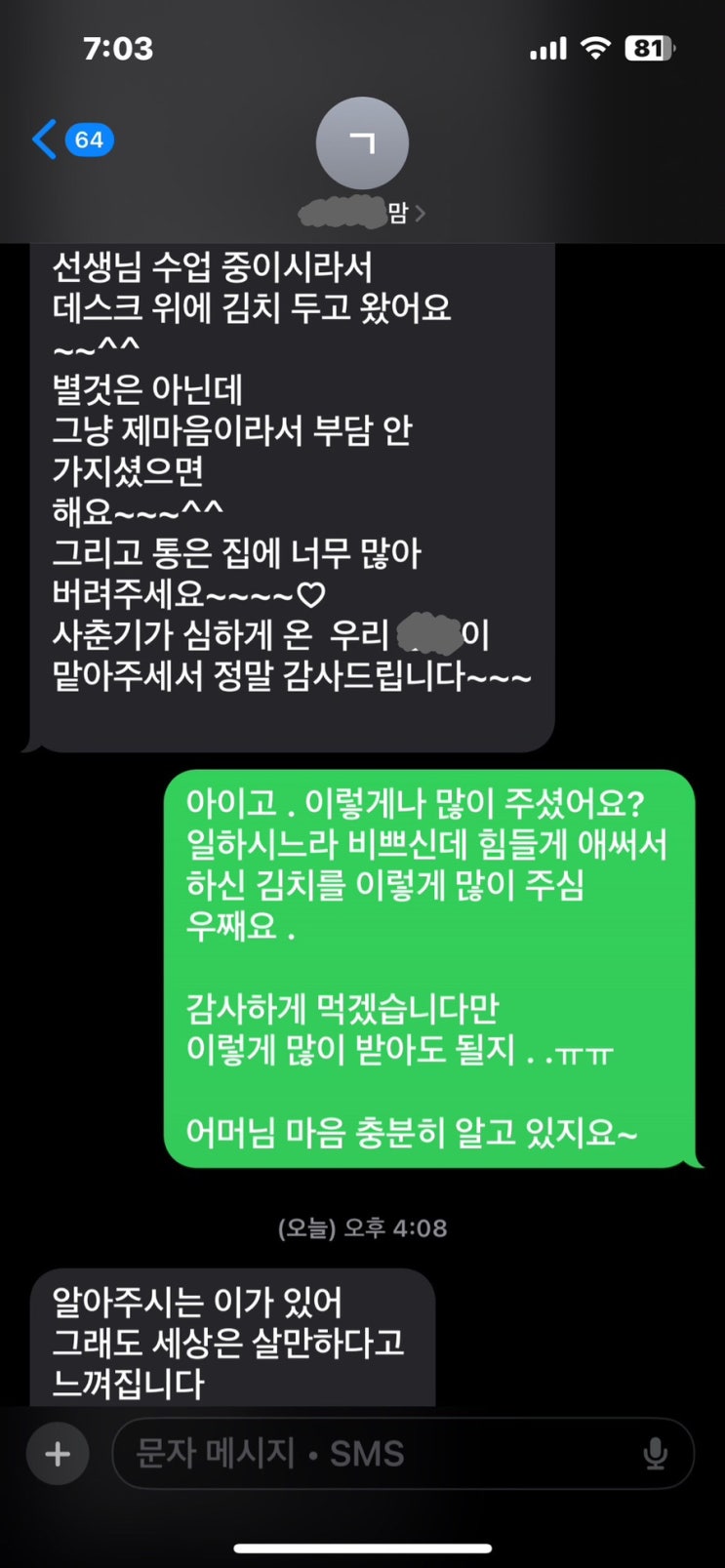Start voice dictation with the microphone
The image size is (725, 1568).
[656, 1454]
